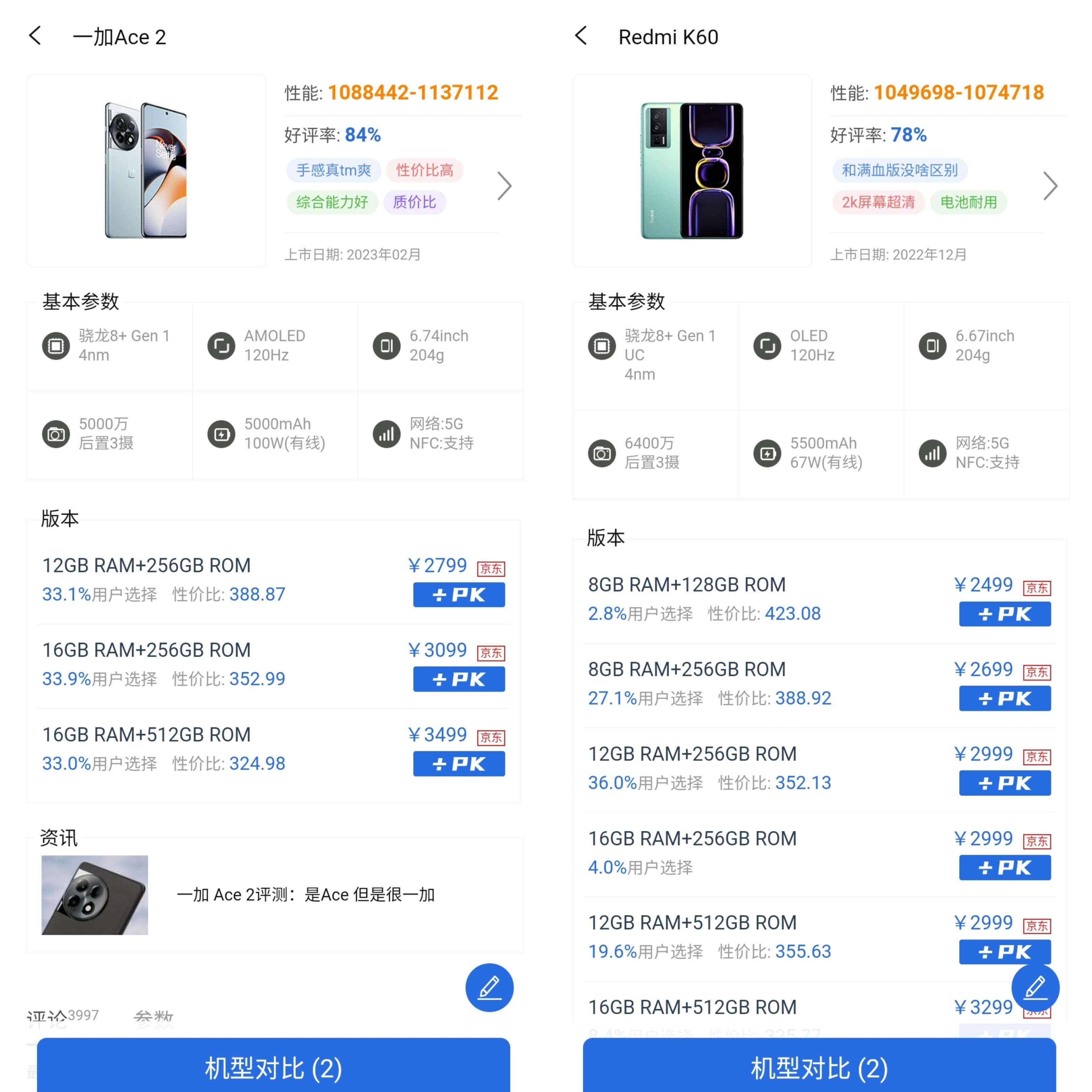Viewport: 1092px width, 1092px height.
Task: Tap the edit pencil button on 一加Ace 2 page
Action: click(x=489, y=987)
